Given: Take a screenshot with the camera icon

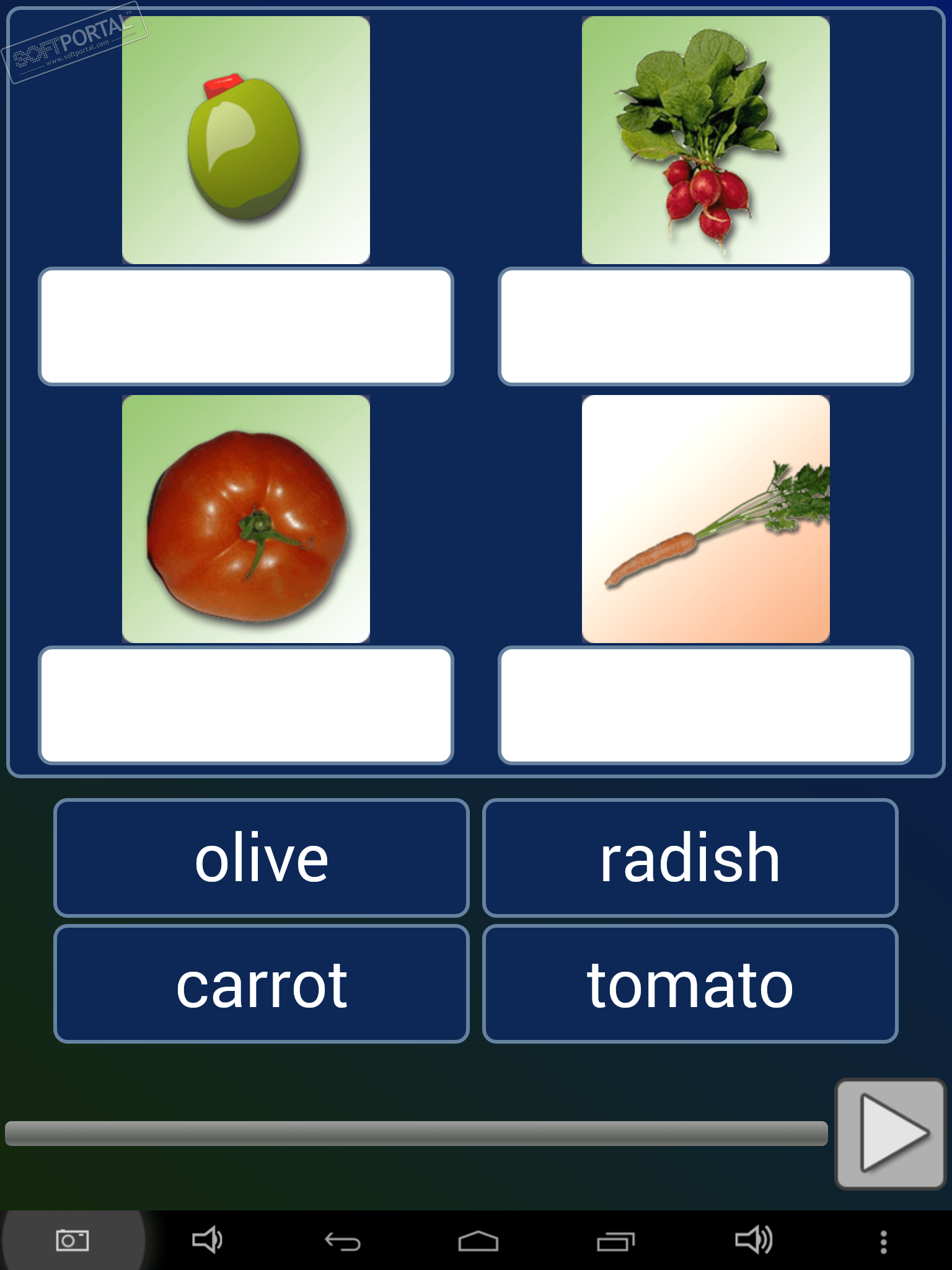Looking at the screenshot, I should click(73, 1241).
